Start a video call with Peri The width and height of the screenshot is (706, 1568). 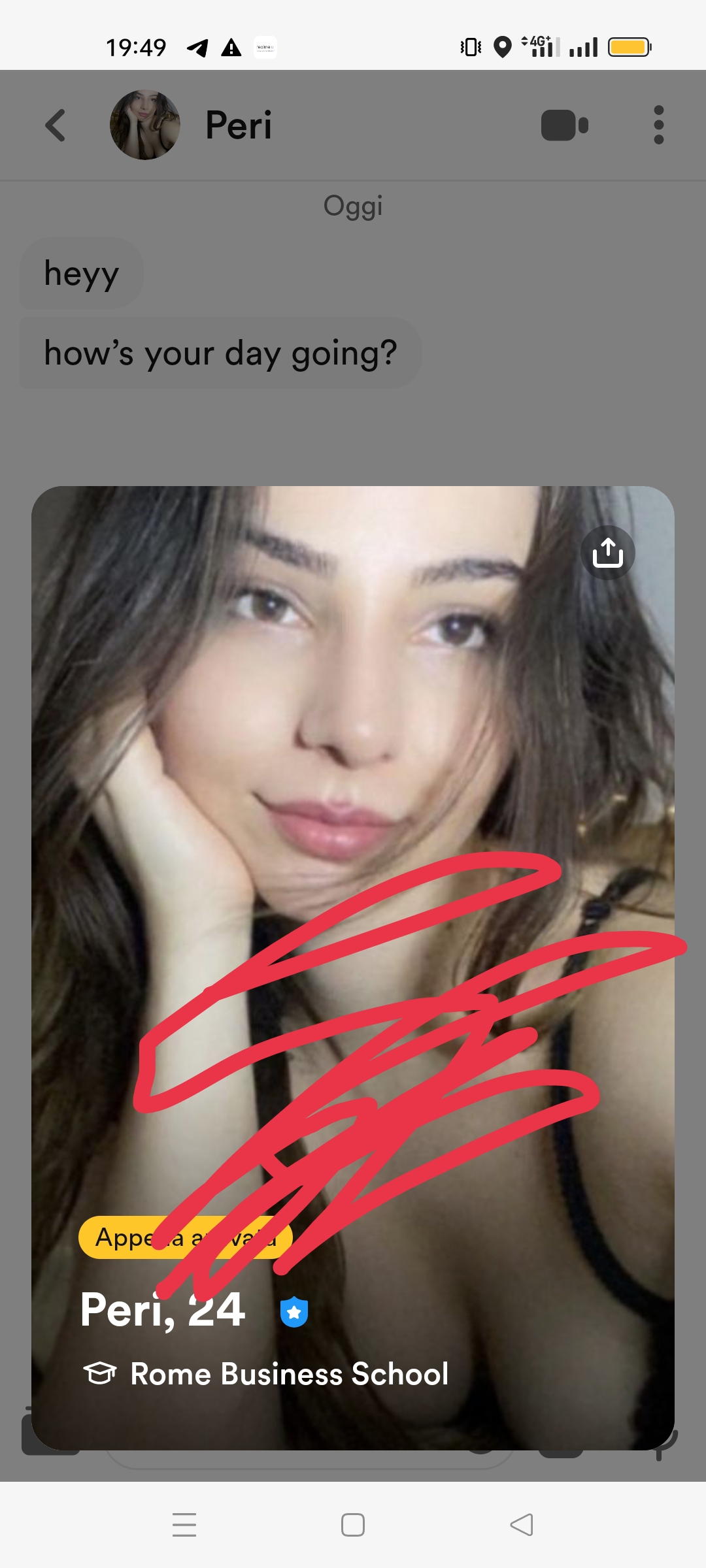(x=564, y=125)
